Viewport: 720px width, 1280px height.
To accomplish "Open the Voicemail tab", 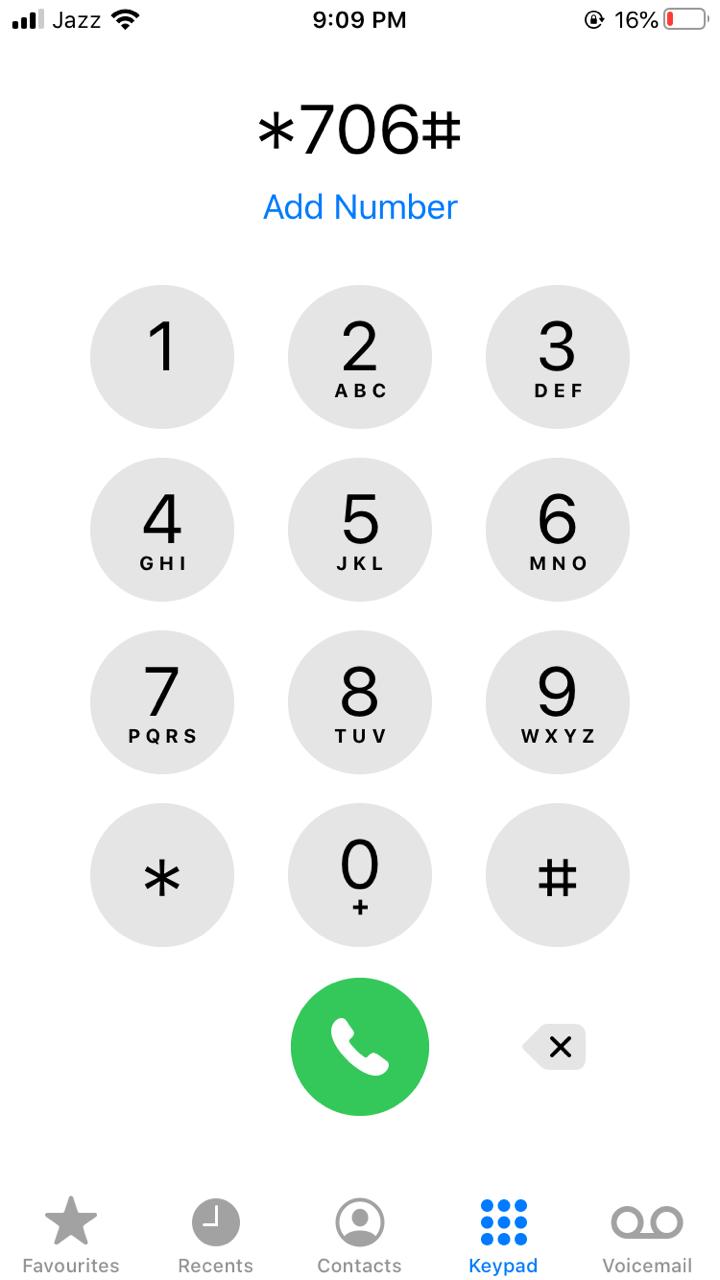I will [x=647, y=1235].
